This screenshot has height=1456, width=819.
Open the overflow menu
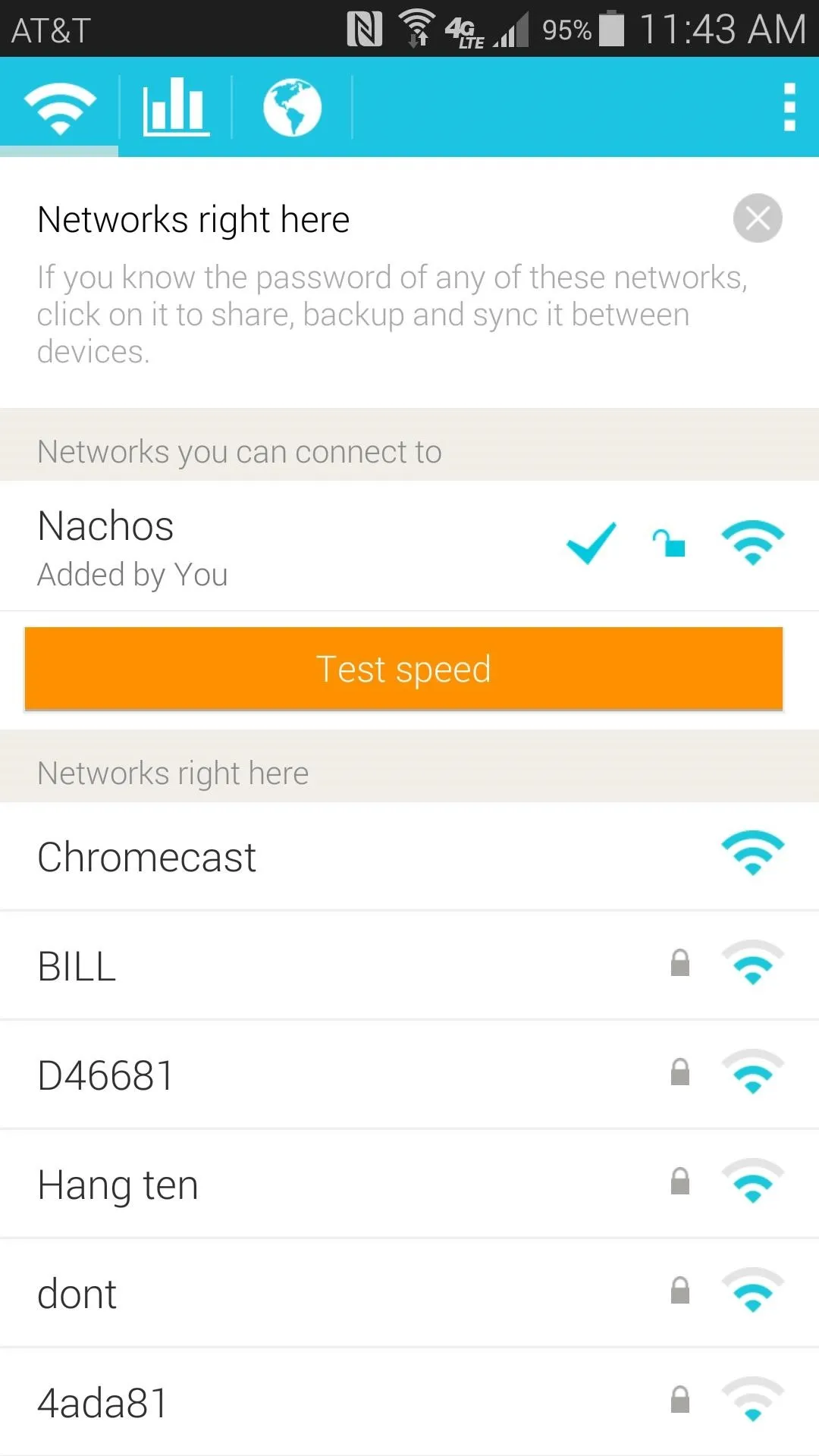click(x=789, y=107)
